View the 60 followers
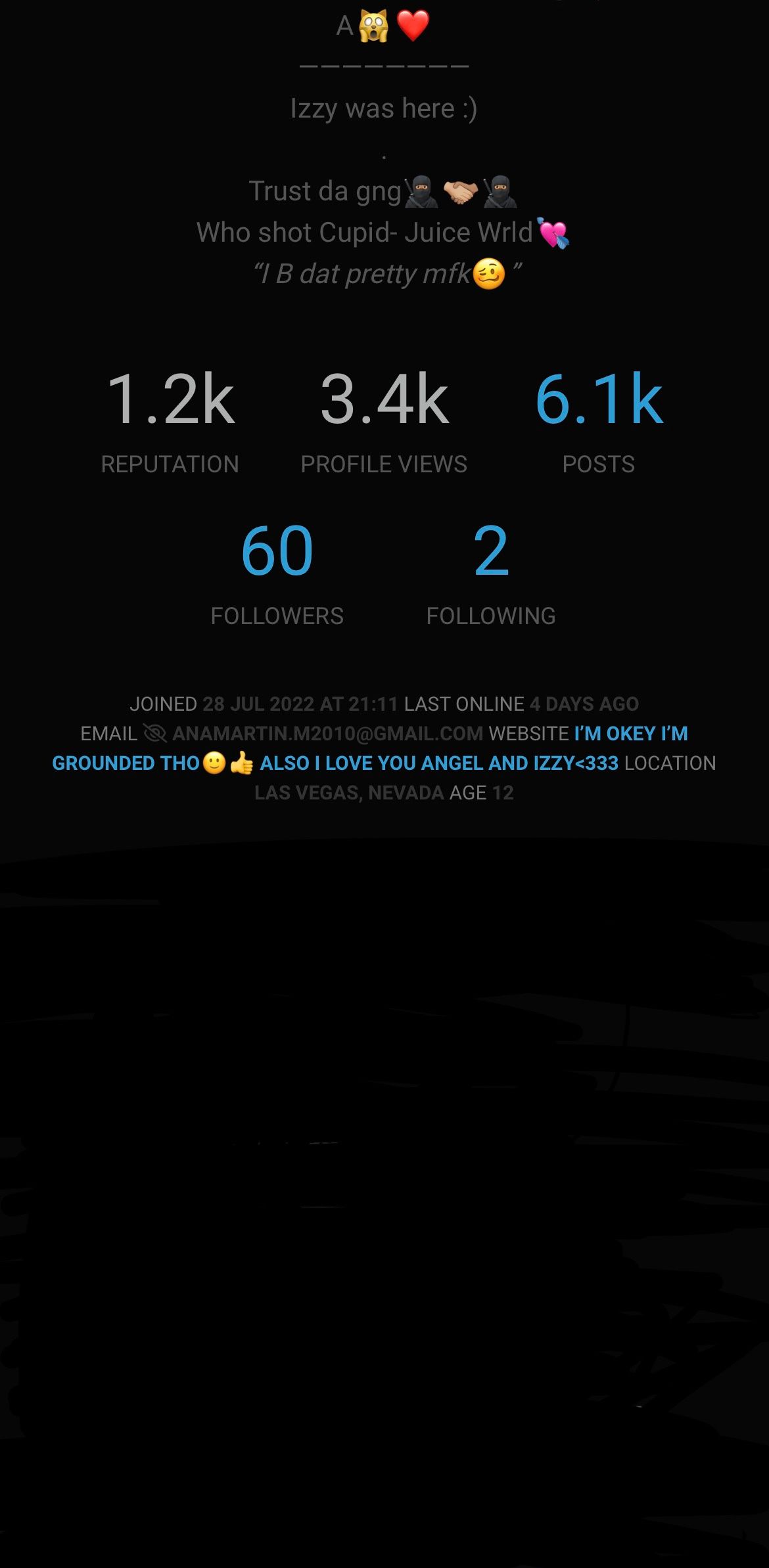 [277, 550]
